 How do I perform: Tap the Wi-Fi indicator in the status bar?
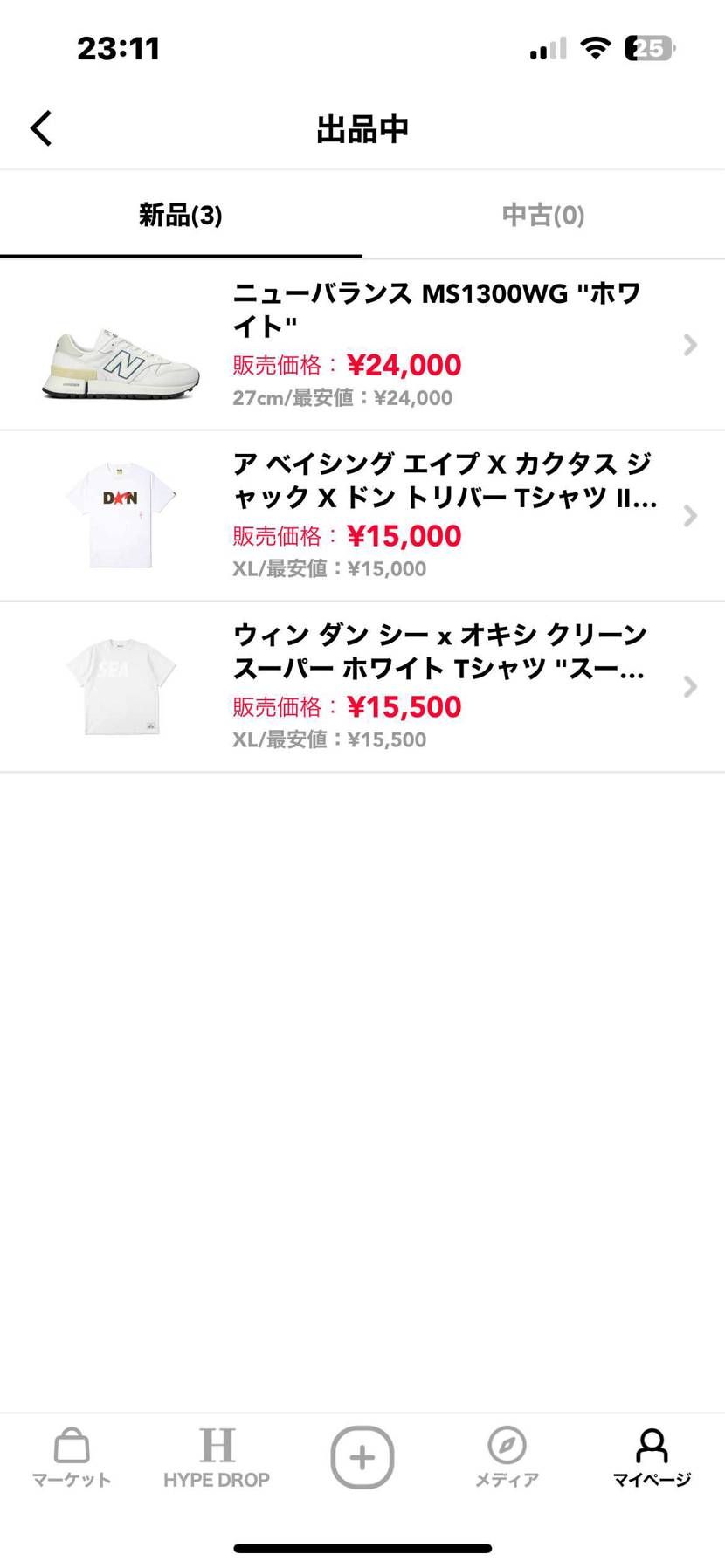tap(595, 48)
